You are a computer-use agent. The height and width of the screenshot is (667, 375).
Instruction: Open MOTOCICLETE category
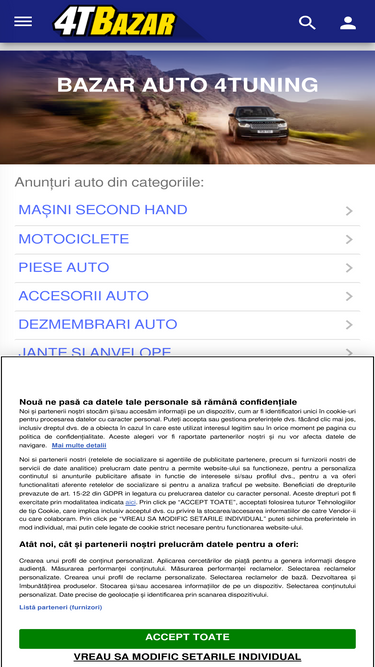pyautogui.click(x=187, y=239)
